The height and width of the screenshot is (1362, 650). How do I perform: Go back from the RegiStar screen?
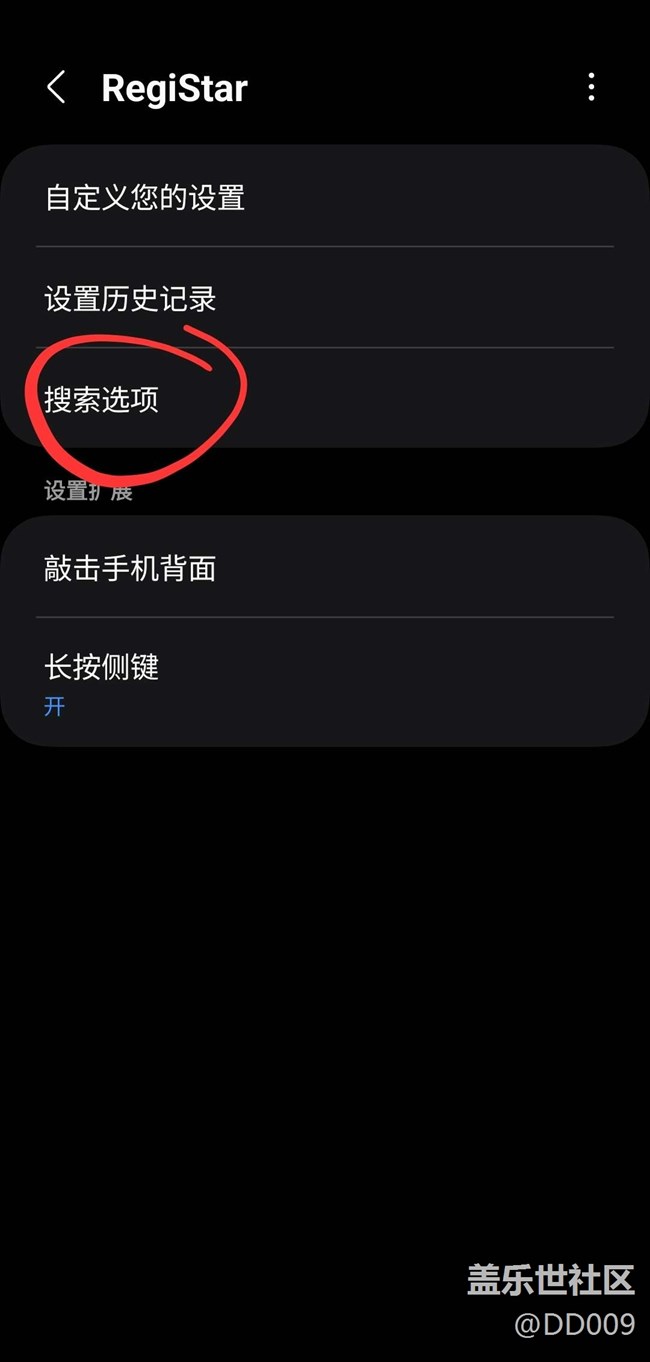56,88
